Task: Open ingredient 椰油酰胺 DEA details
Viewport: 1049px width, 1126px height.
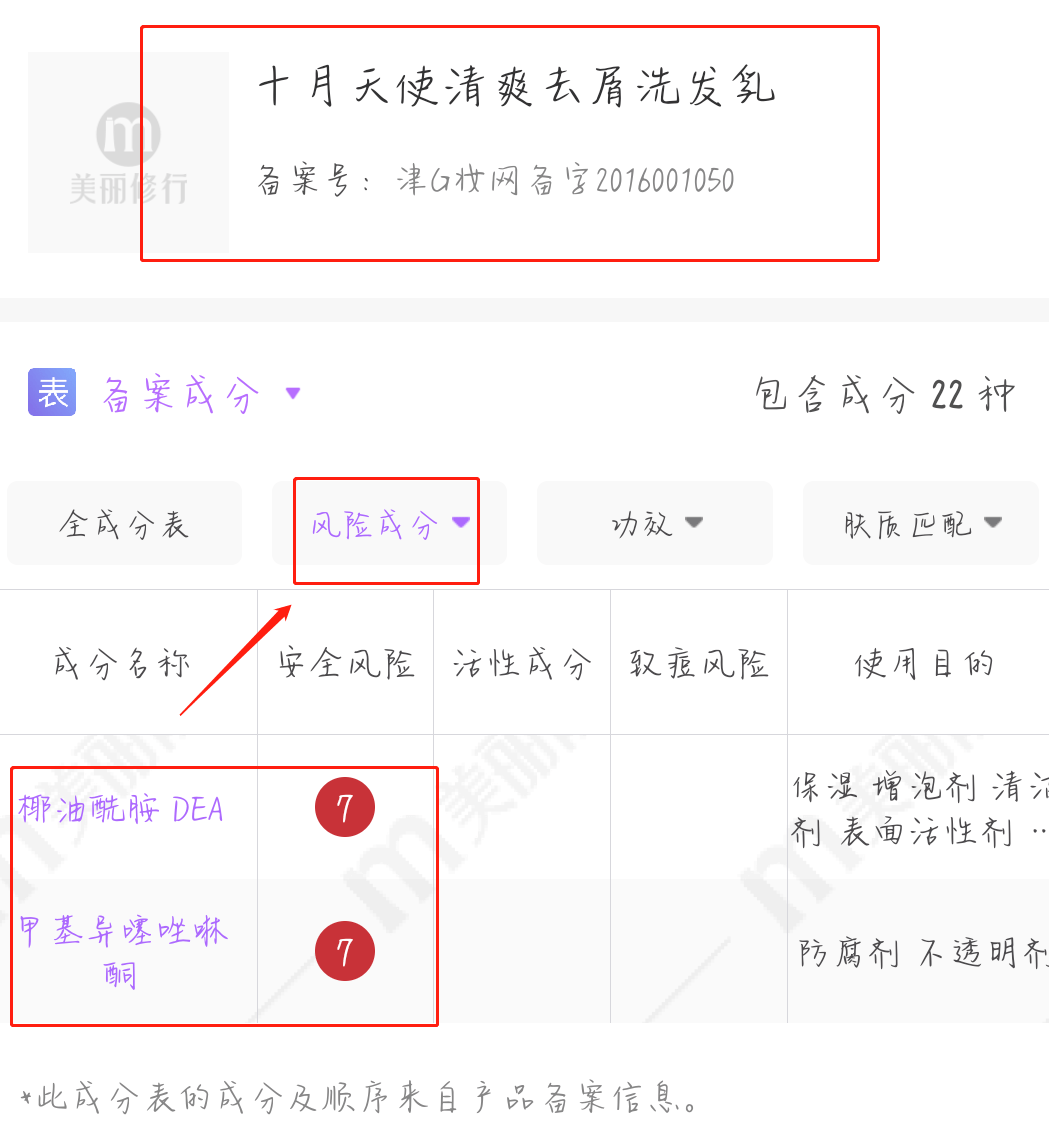Action: [121, 808]
